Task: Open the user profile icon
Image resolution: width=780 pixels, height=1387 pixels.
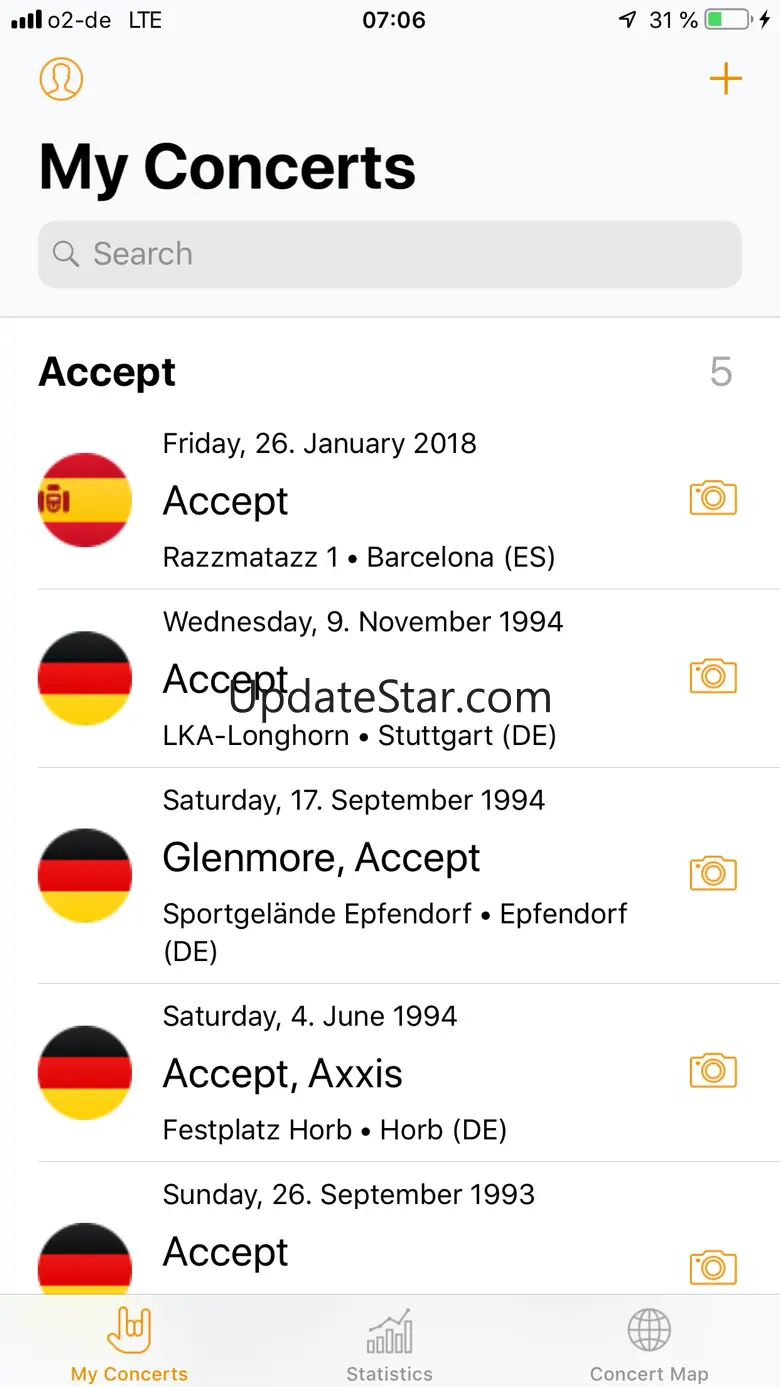Action: (x=61, y=79)
